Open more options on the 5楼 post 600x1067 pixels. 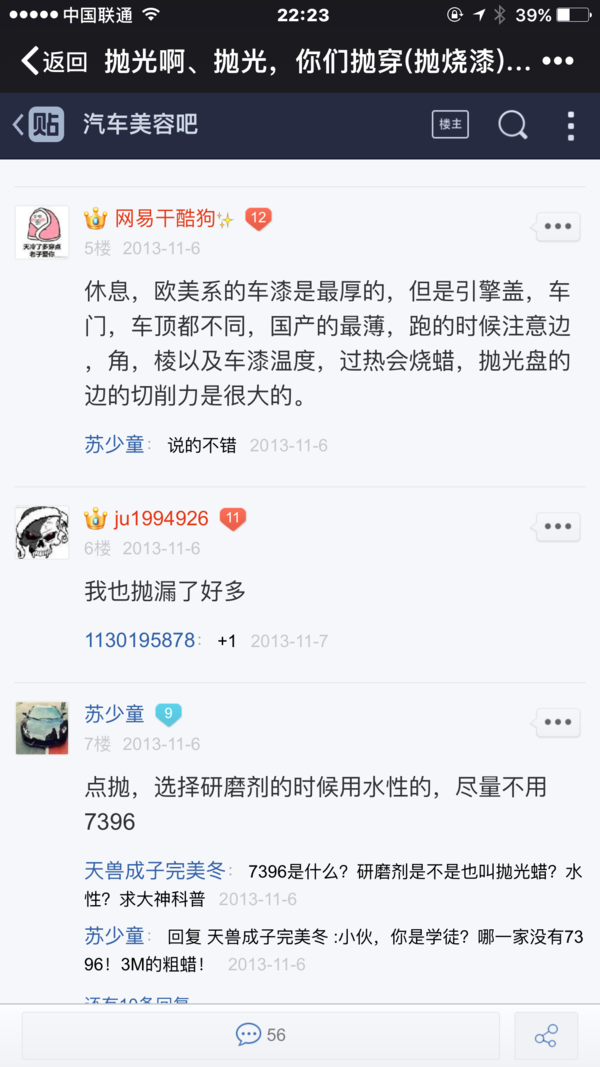click(557, 227)
